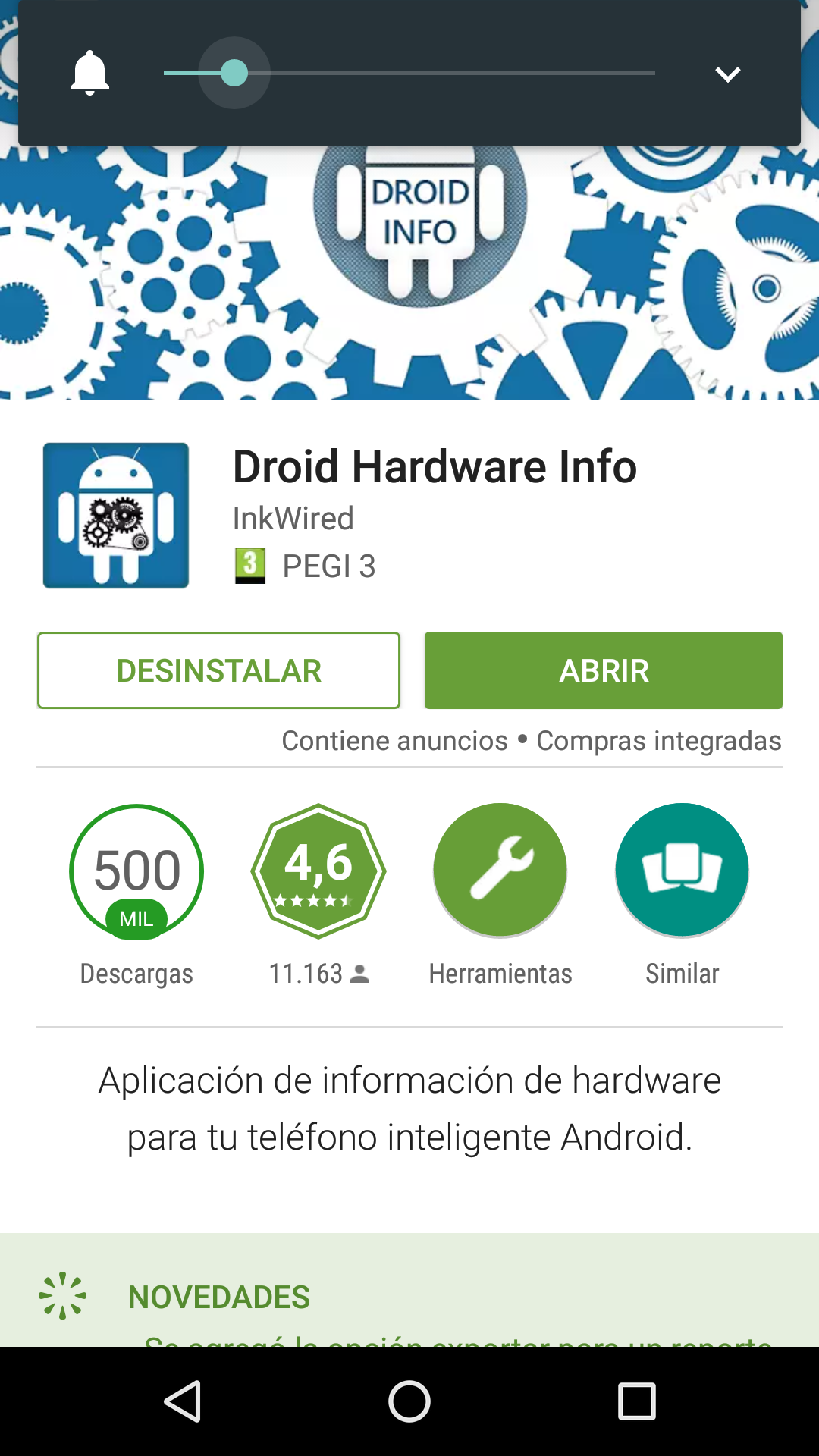View the 4,6 rating reviews
Image resolution: width=819 pixels, height=1456 pixels.
point(318,871)
